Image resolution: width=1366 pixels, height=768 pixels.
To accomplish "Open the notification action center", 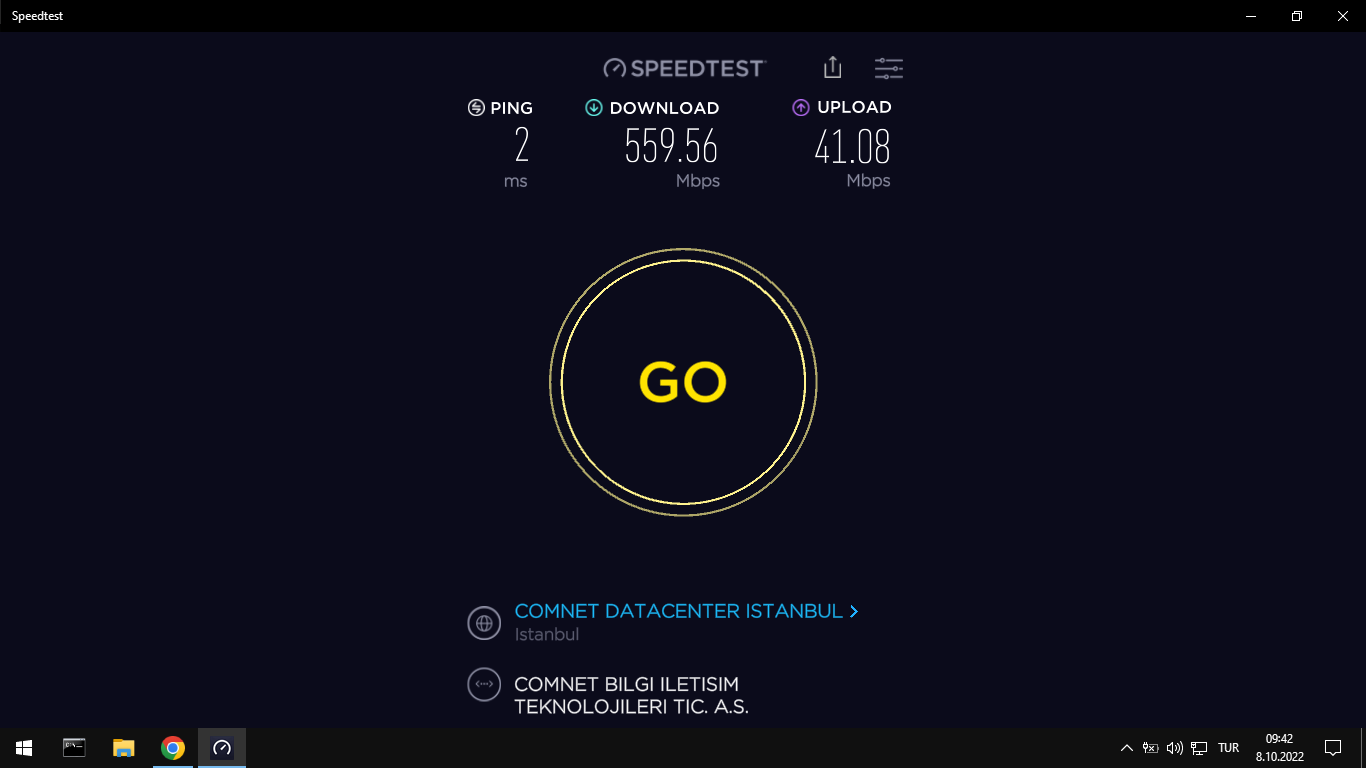I will tap(1332, 748).
